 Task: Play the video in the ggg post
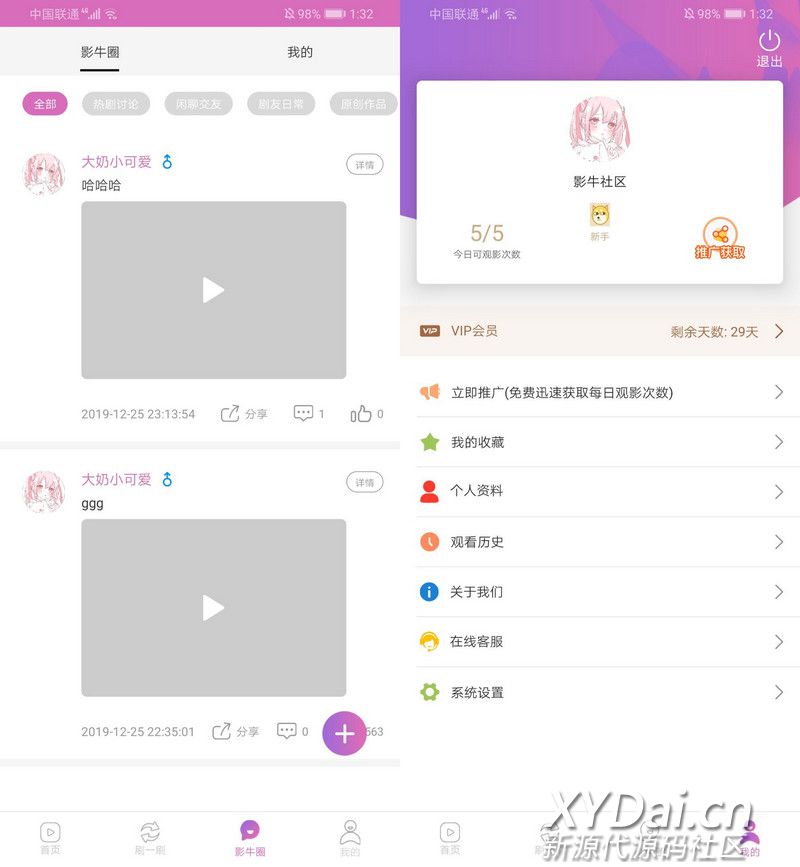point(213,607)
